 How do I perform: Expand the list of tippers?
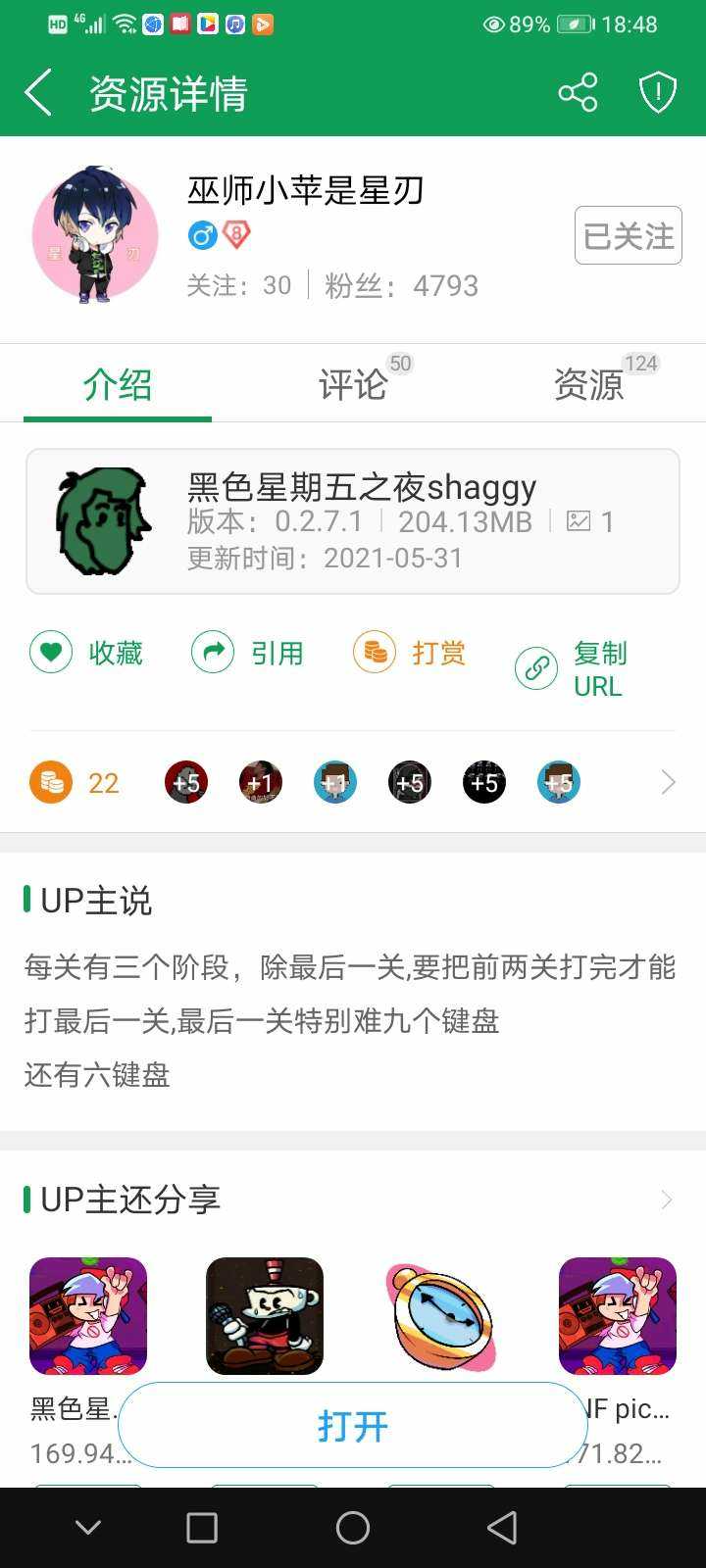pos(668,782)
